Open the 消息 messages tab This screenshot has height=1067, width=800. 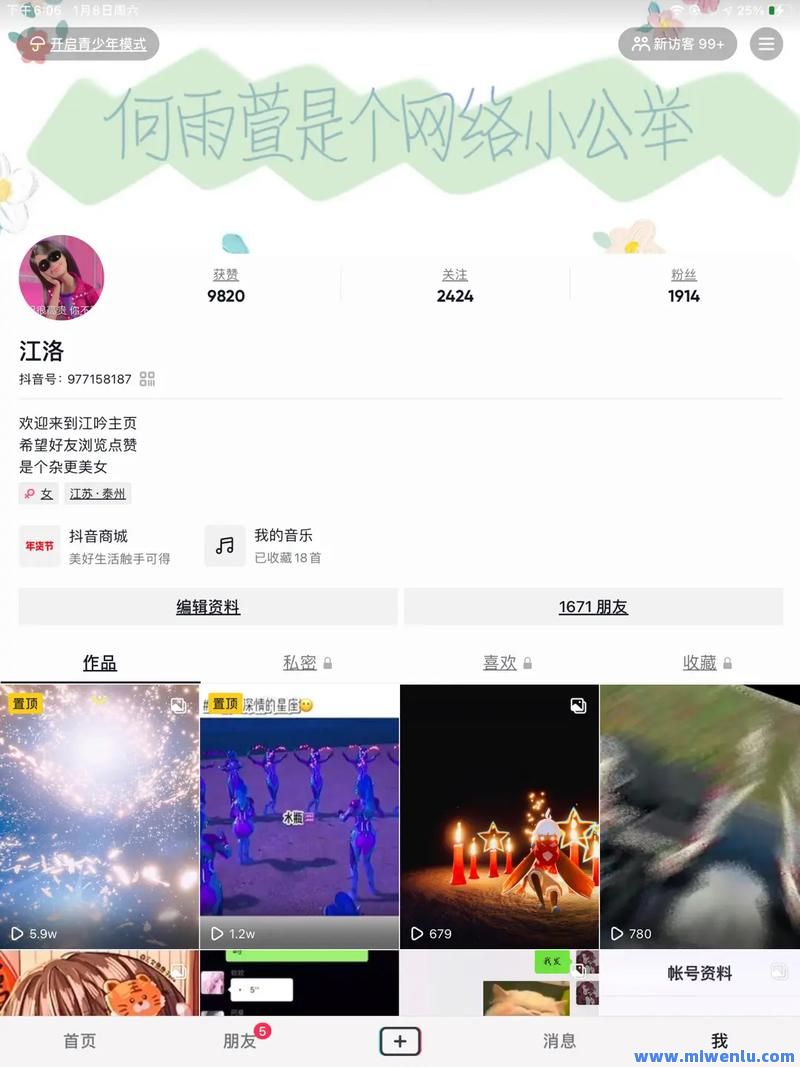[559, 1041]
